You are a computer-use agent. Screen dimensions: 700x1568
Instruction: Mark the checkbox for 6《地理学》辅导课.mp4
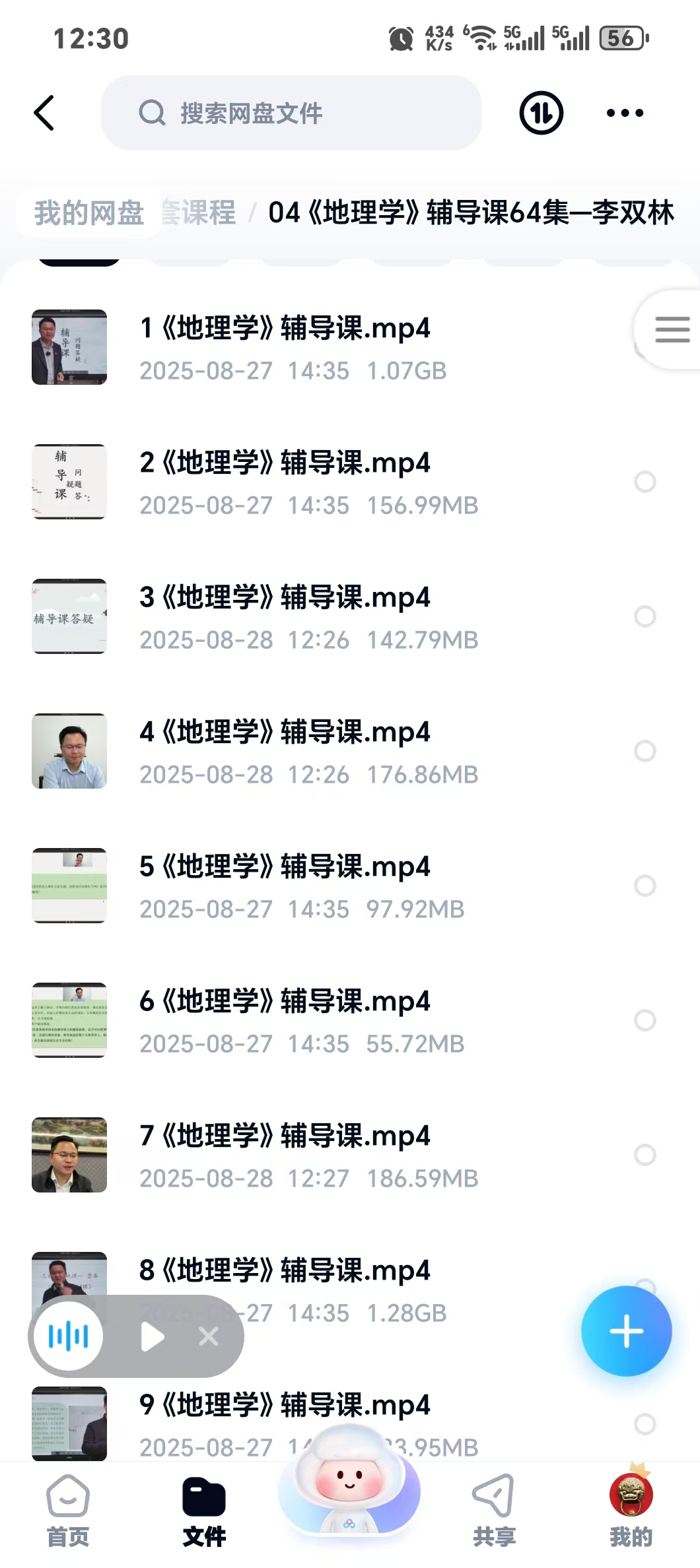pos(645,1020)
